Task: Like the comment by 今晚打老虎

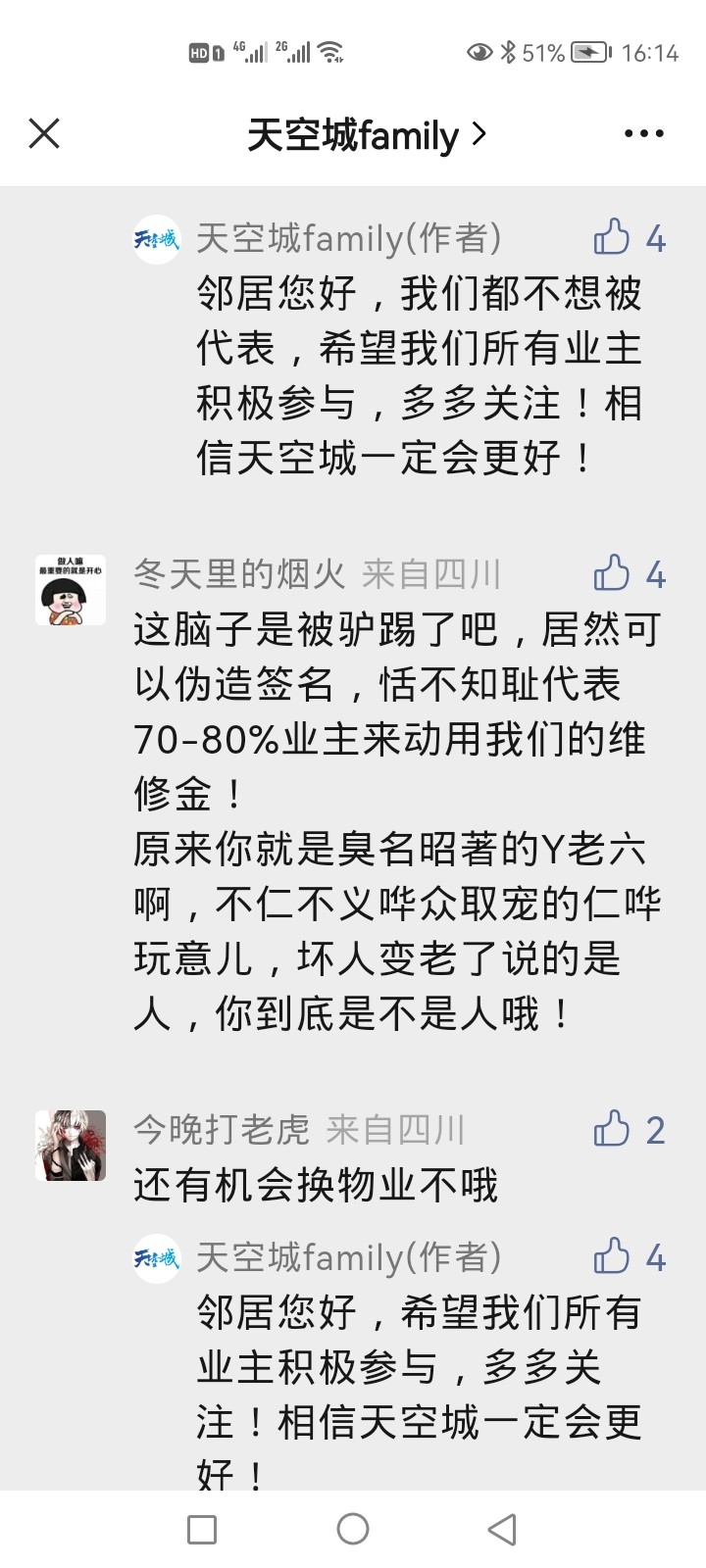Action: (x=613, y=1129)
